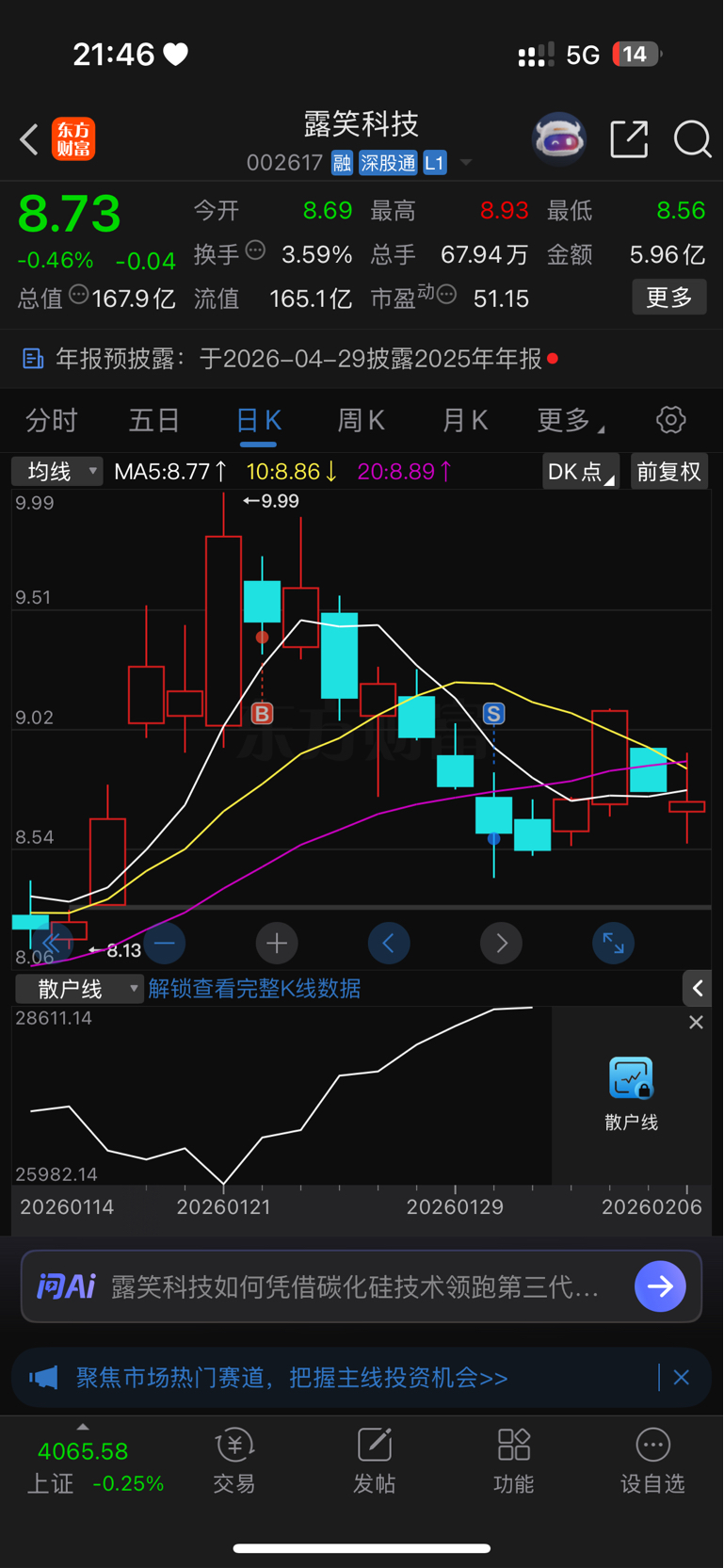Expand the 均线 indicator dropdown
This screenshot has height=1568, width=724.
point(57,471)
